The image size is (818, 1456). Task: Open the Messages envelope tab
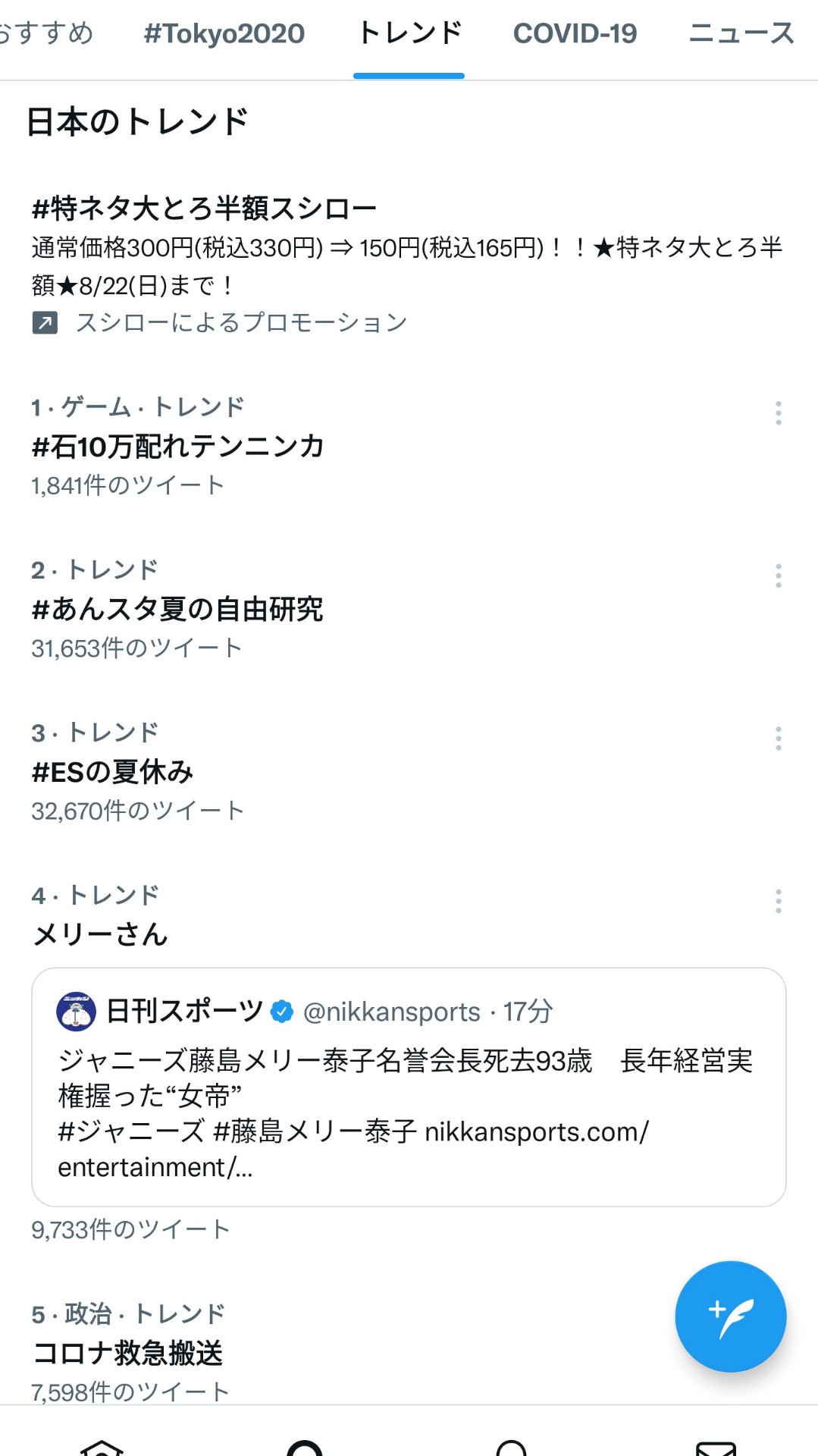click(x=716, y=1446)
